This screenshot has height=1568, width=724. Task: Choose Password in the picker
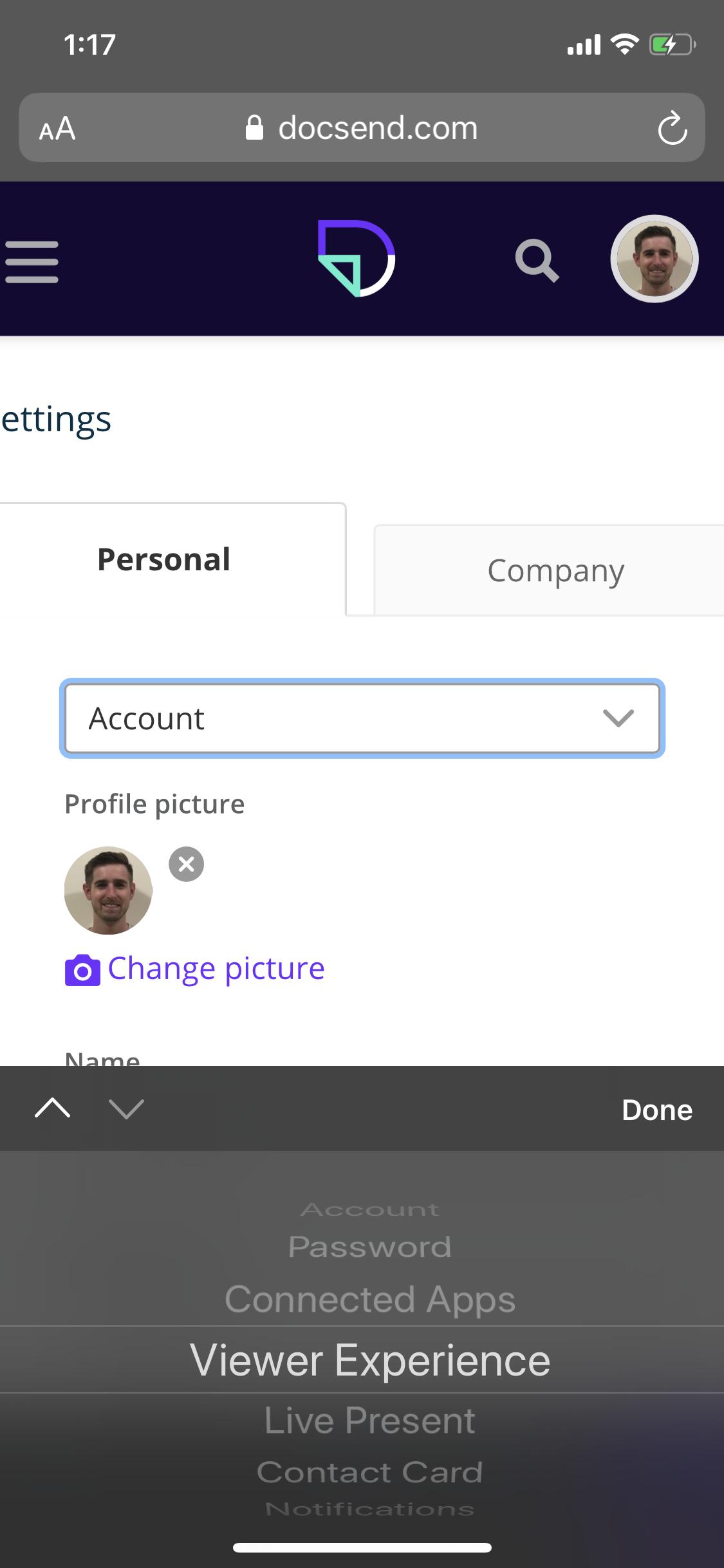click(x=370, y=1247)
